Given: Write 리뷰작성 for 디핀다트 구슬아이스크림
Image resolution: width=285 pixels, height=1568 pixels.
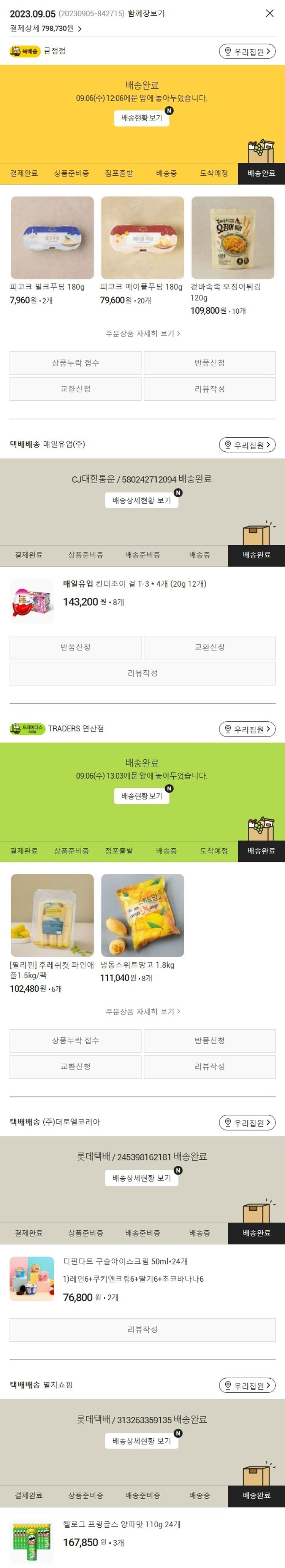Looking at the screenshot, I should point(142,1329).
